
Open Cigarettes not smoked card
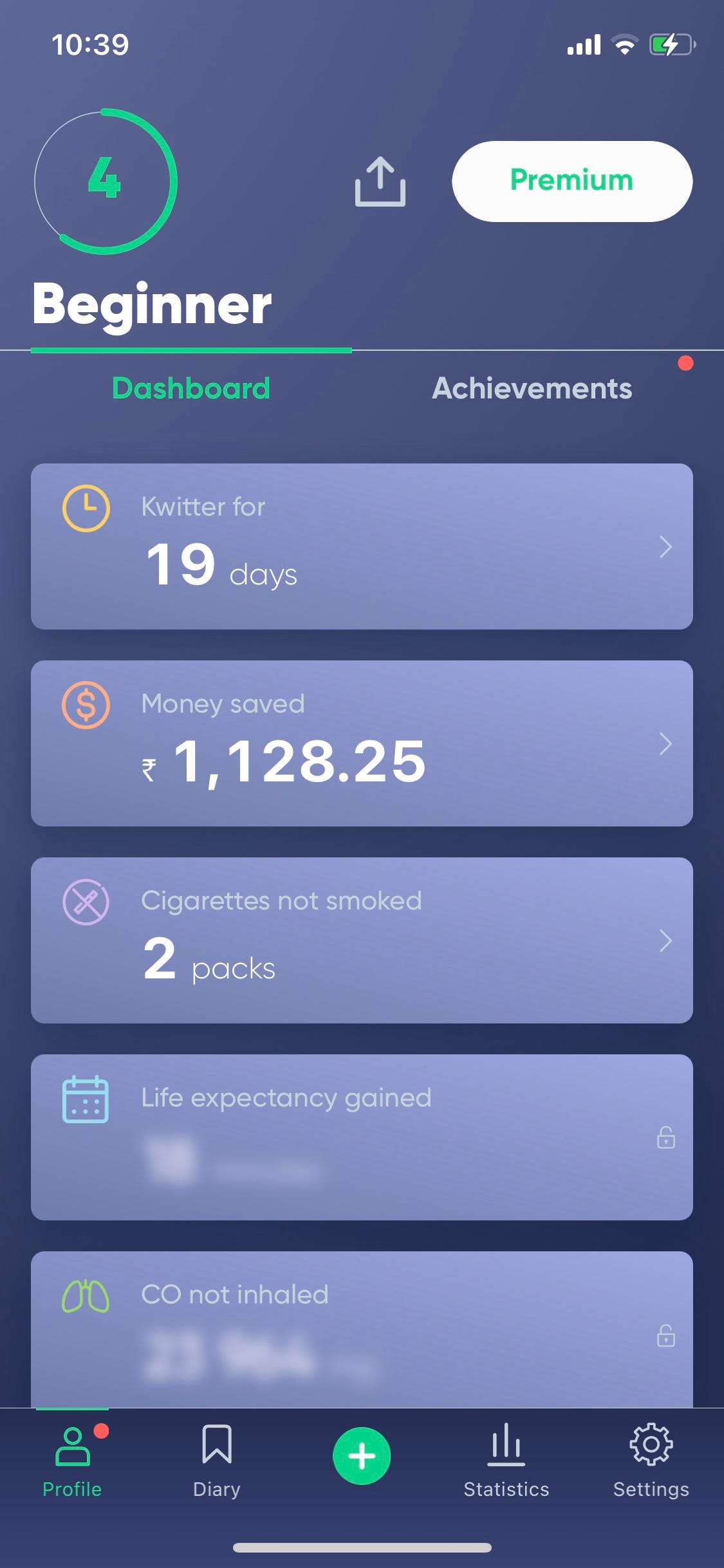pos(362,940)
